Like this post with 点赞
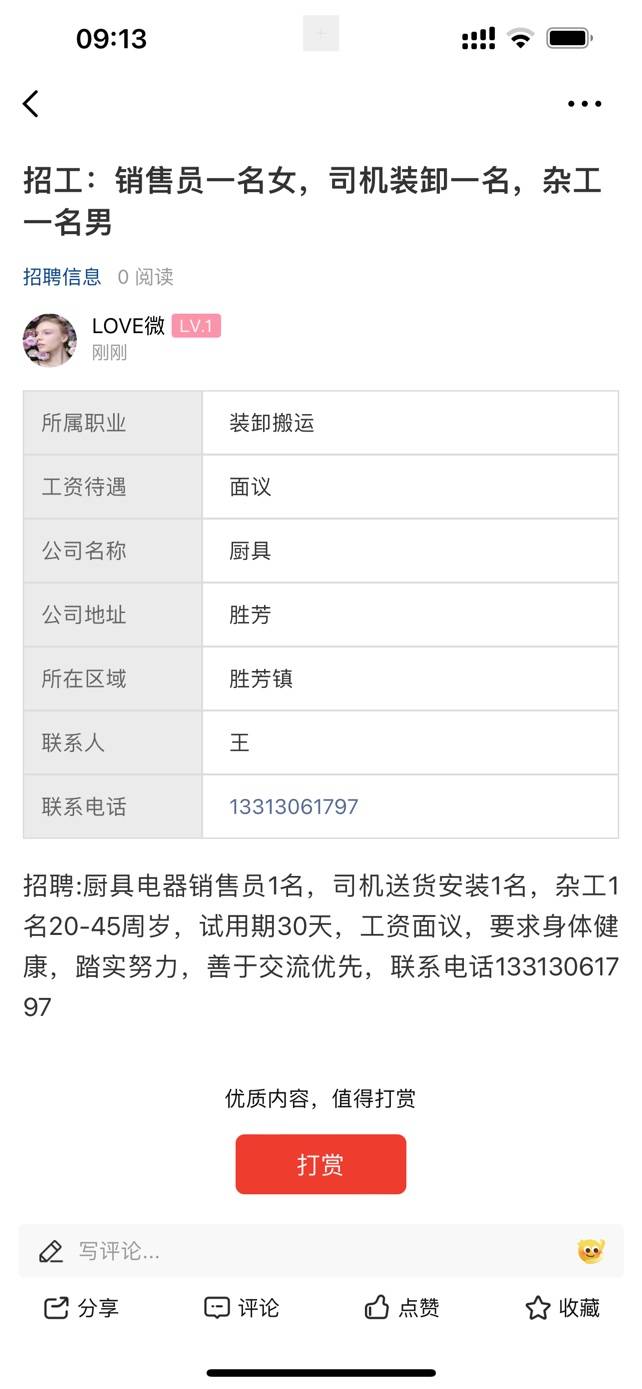This screenshot has width=642, height=1389. [x=401, y=1308]
